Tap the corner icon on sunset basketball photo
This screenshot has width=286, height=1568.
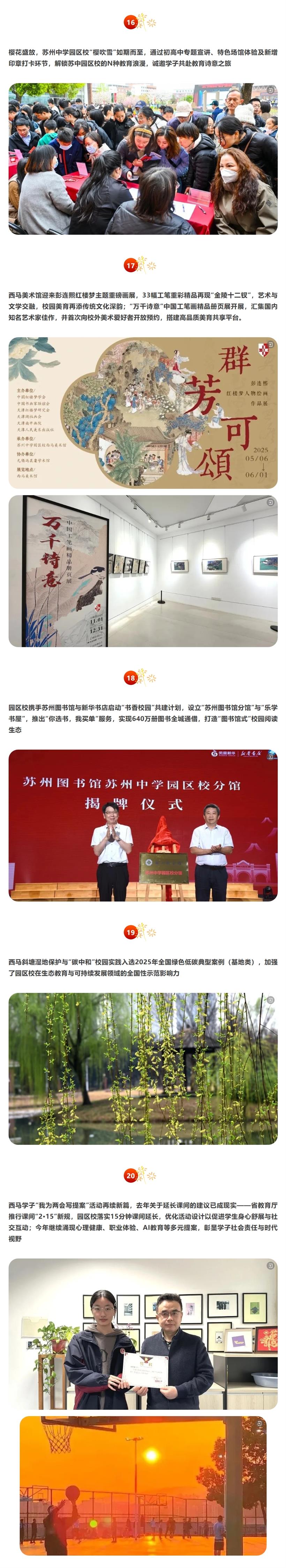pos(260,1424)
